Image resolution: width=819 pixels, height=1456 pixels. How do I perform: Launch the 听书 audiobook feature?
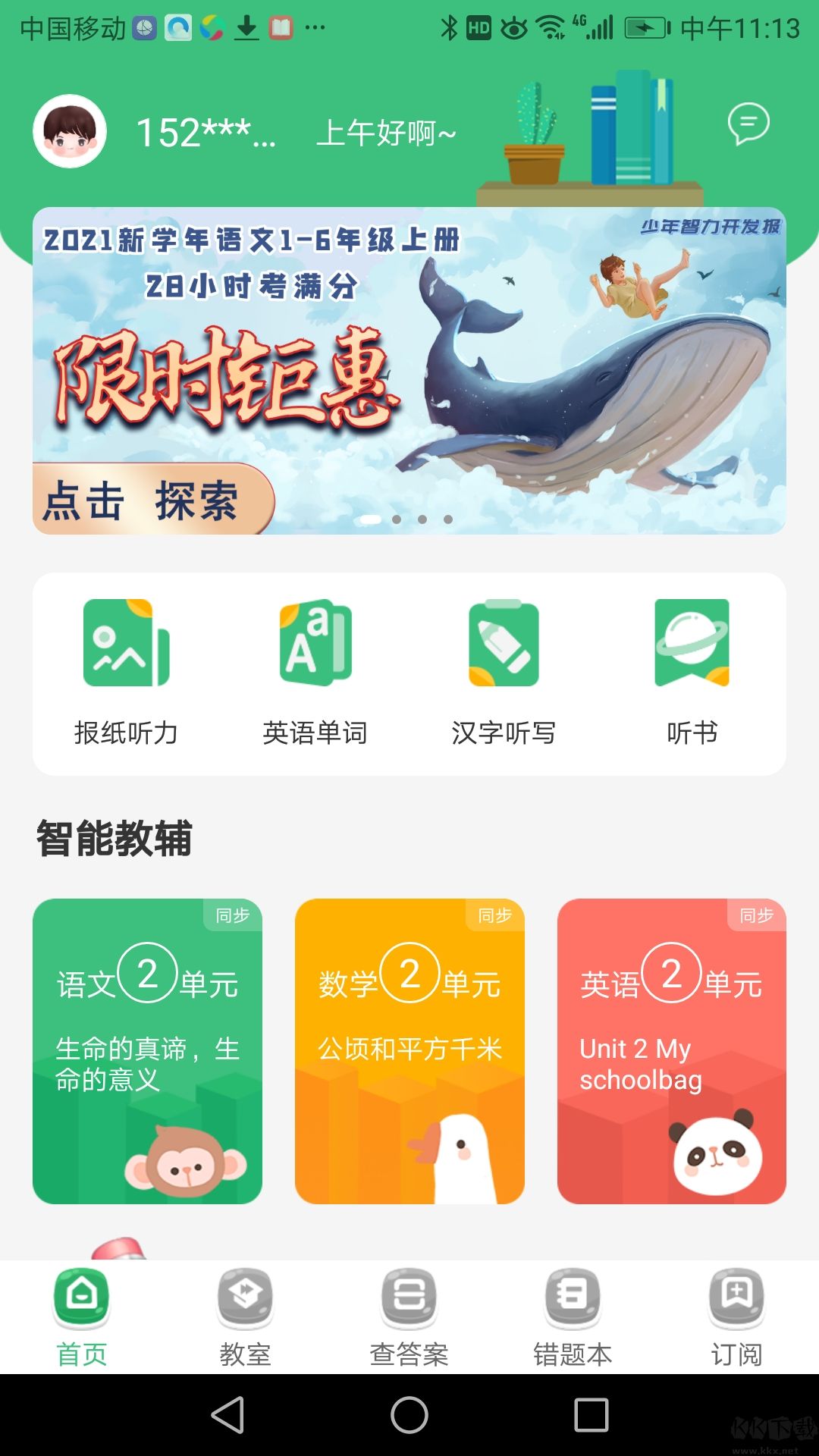[692, 667]
